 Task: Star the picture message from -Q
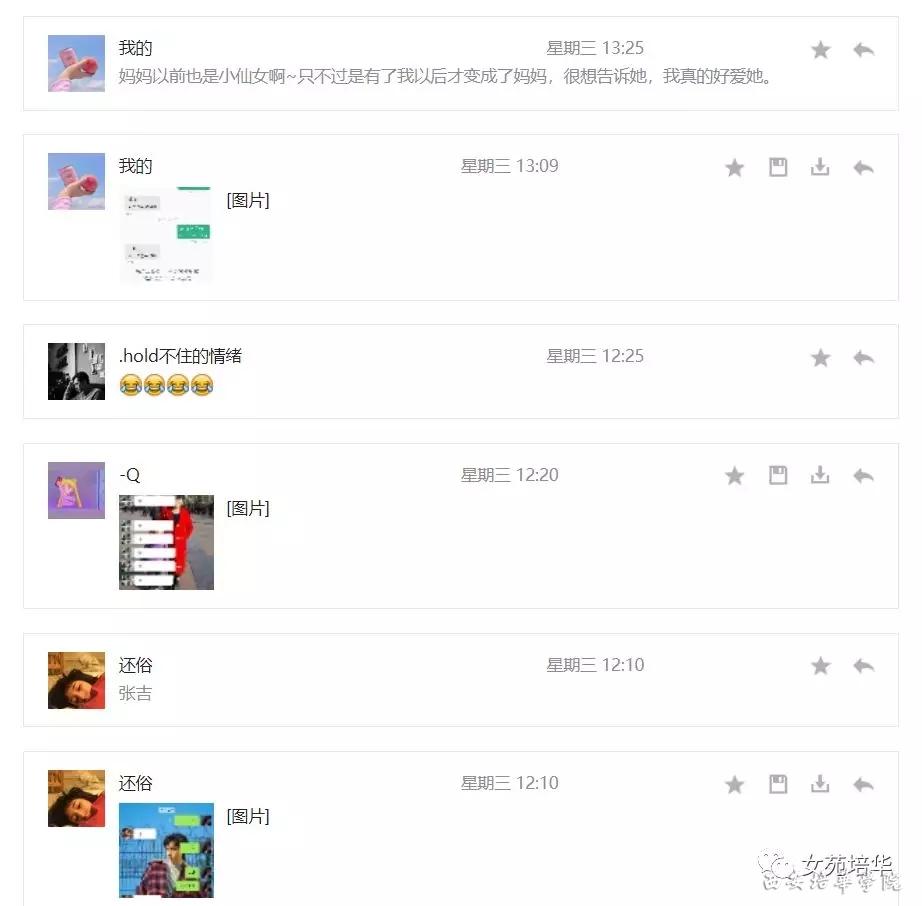pos(735,476)
